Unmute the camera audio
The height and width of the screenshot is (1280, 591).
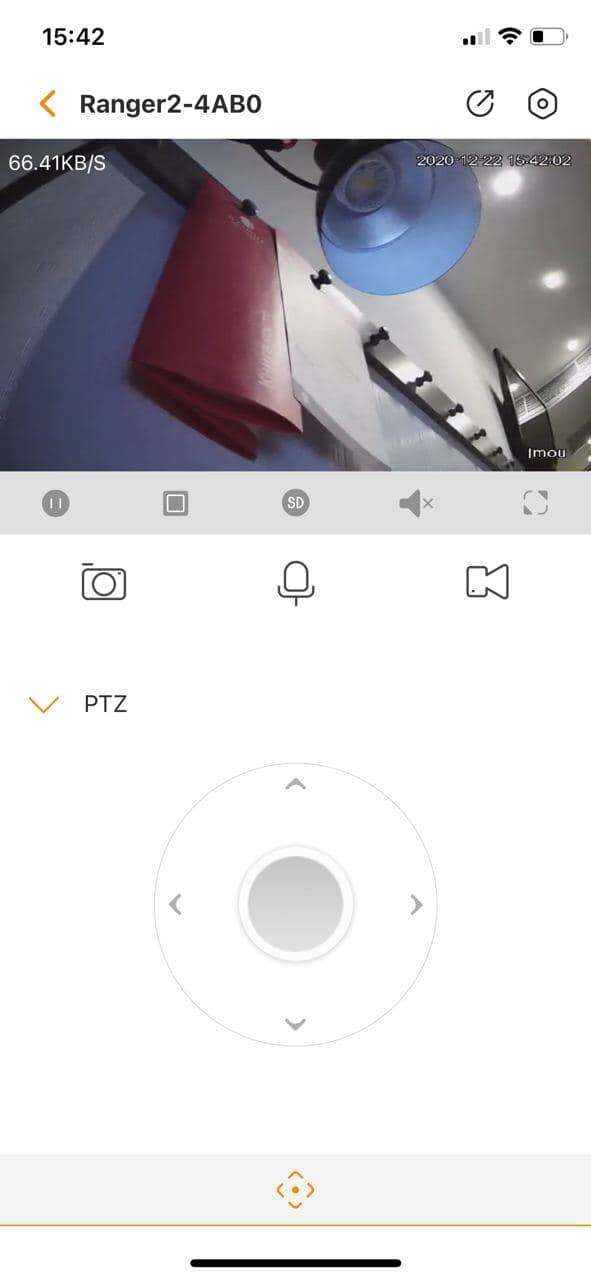point(415,504)
